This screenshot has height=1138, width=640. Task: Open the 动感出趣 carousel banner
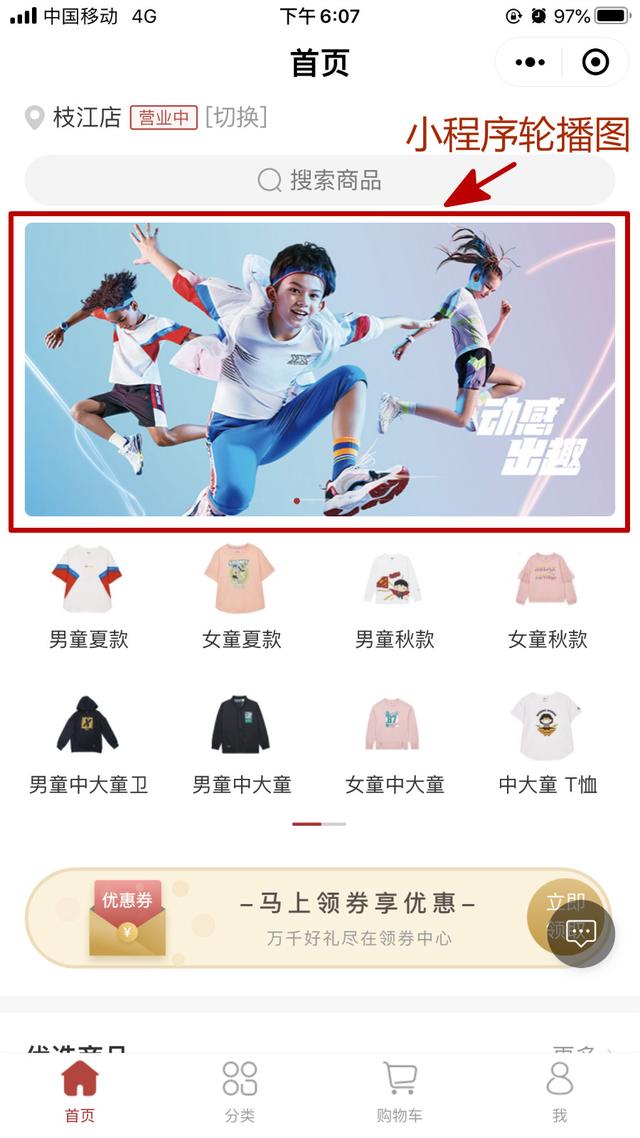[x=319, y=369]
